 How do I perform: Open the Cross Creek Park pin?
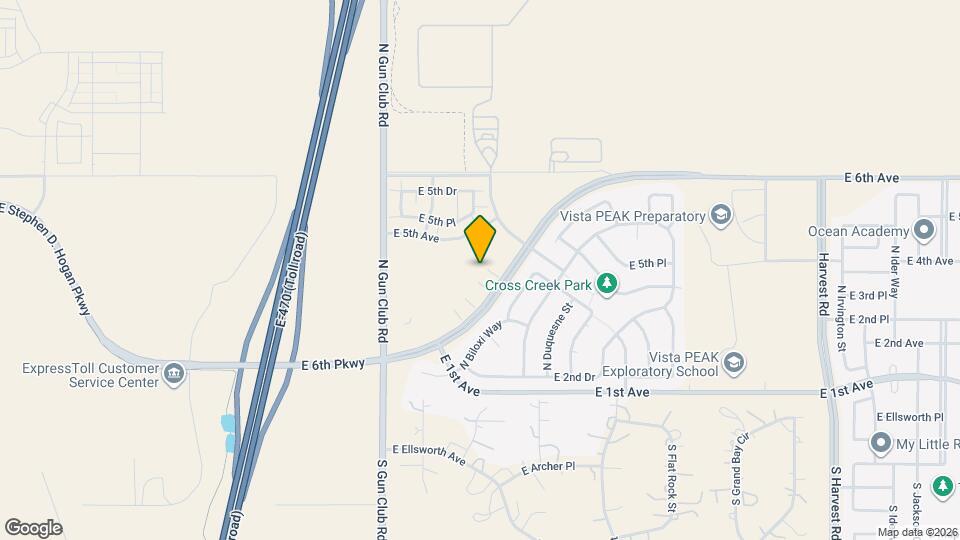pos(606,285)
